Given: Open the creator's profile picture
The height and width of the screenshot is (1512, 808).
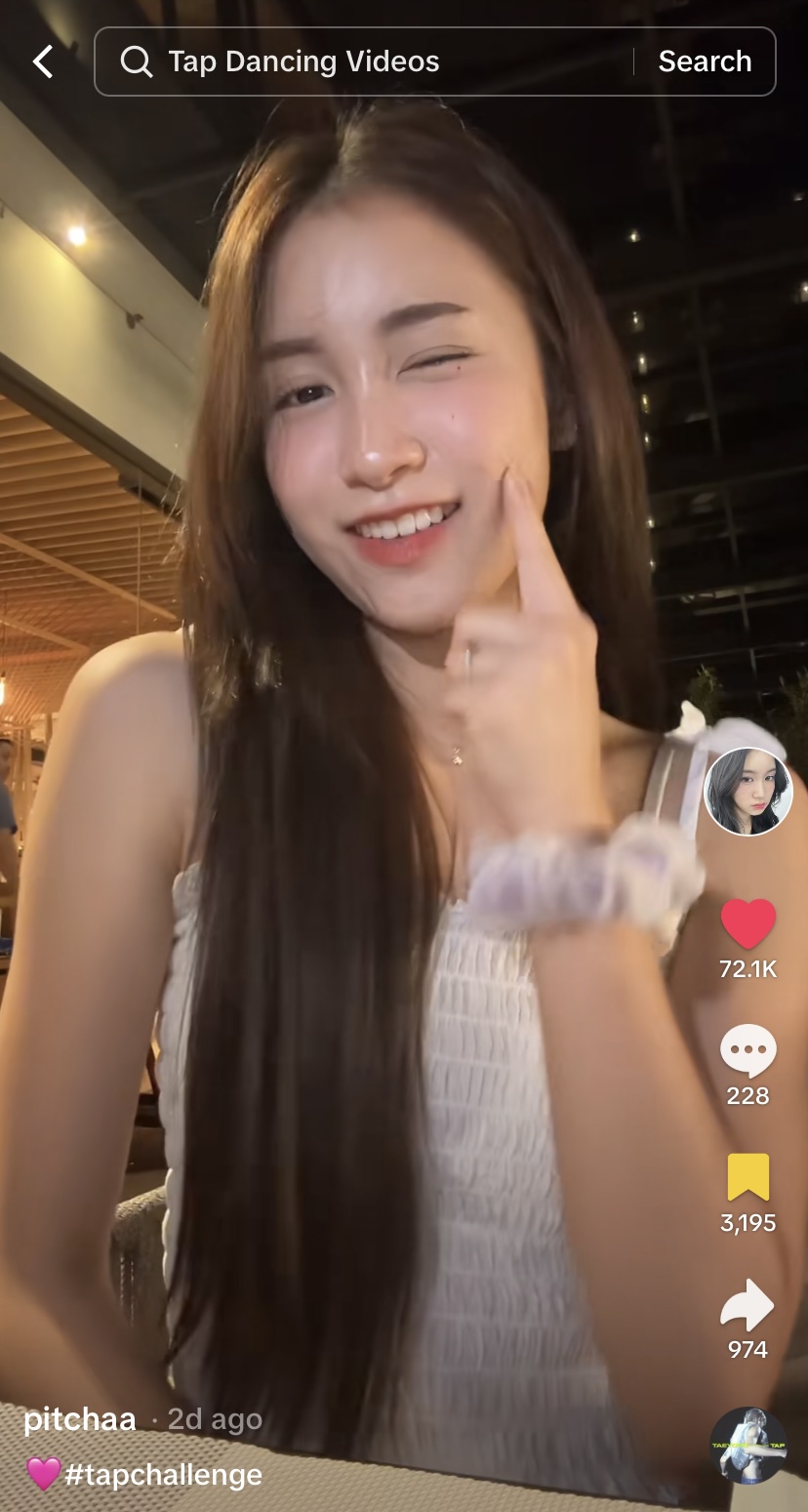Looking at the screenshot, I should pos(748,792).
